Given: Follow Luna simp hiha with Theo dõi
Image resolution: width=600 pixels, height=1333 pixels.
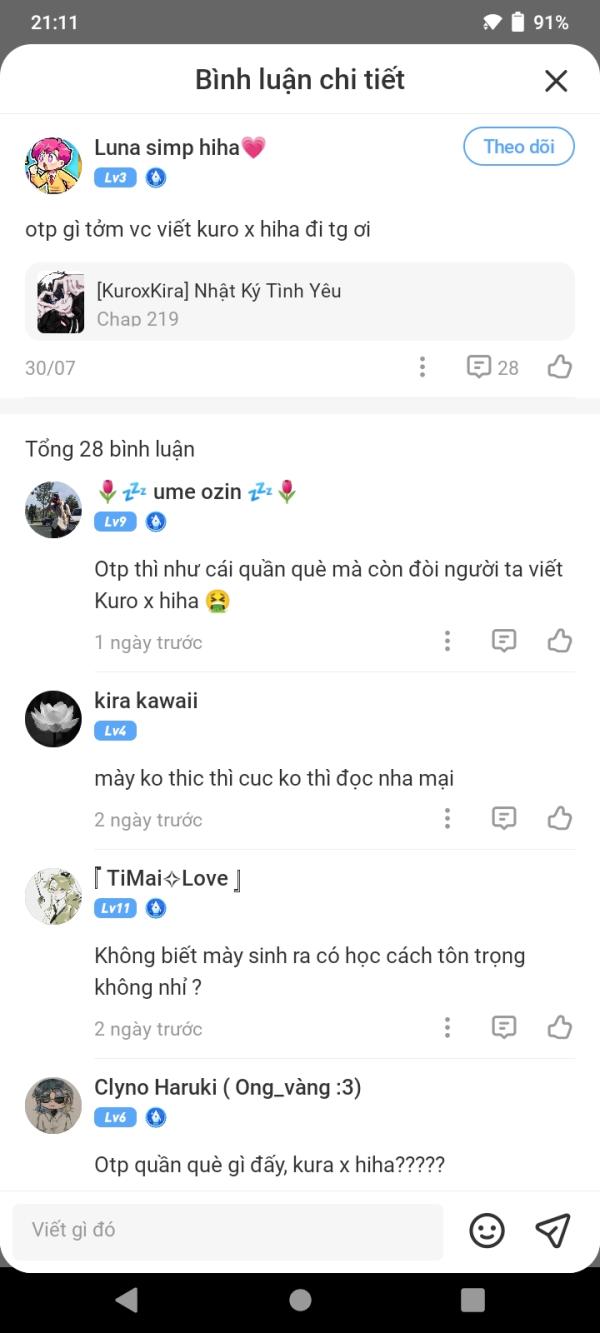Looking at the screenshot, I should click(518, 147).
